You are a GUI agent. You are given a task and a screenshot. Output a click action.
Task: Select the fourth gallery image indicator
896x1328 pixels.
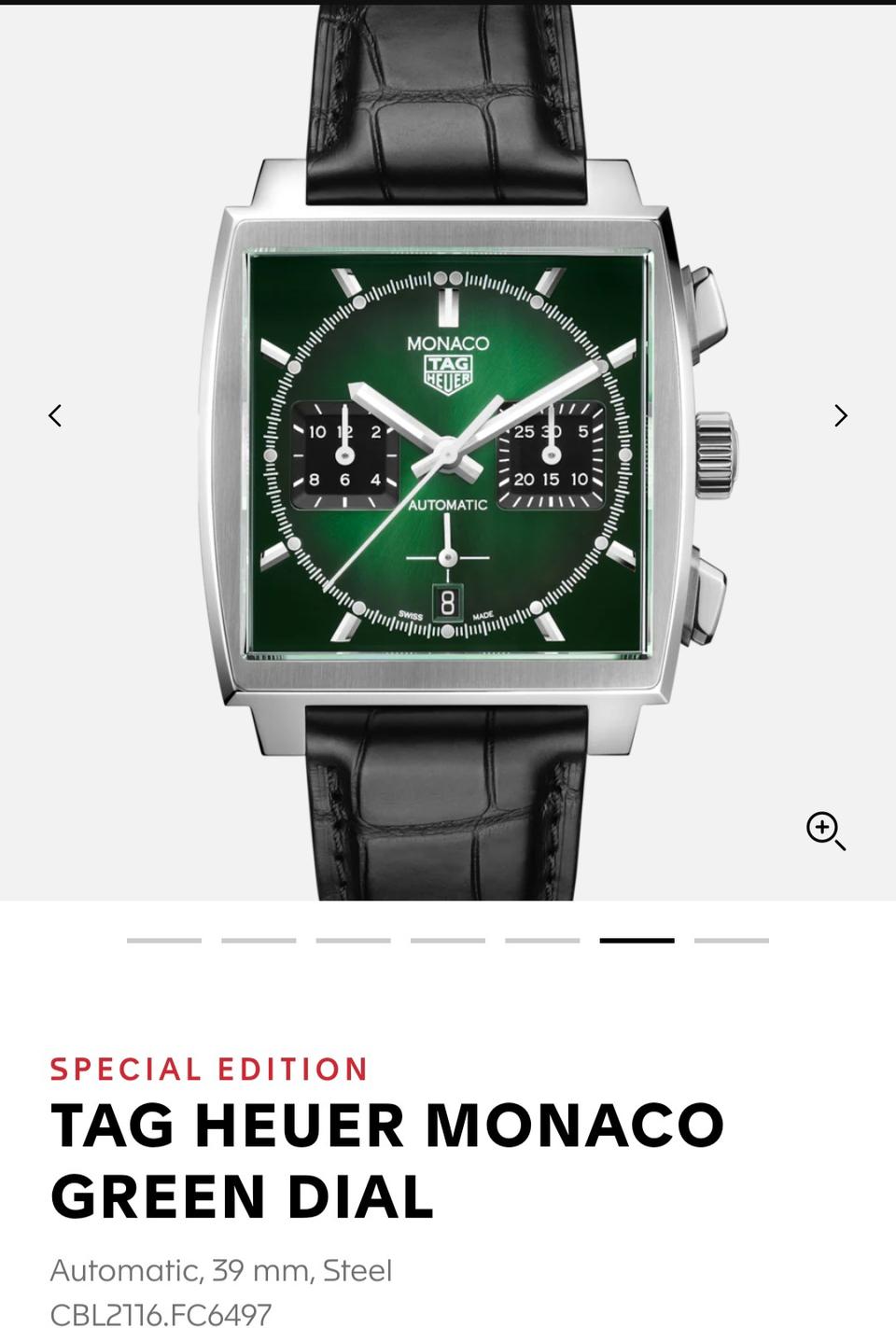[x=448, y=941]
